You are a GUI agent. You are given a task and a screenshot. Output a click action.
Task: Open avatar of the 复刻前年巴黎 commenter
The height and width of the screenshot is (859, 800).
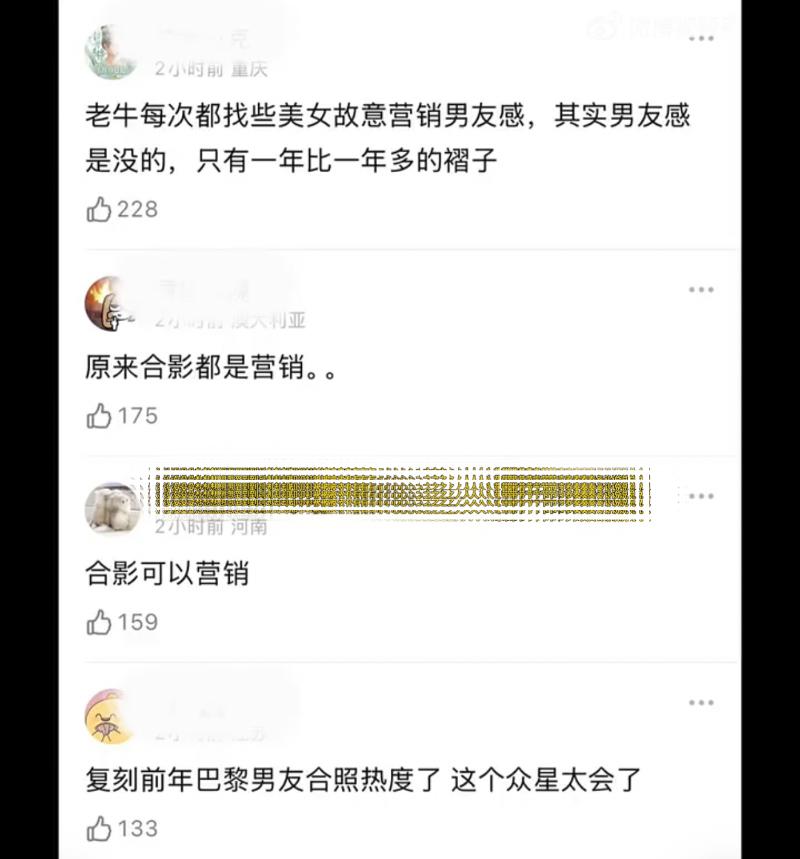[x=110, y=716]
